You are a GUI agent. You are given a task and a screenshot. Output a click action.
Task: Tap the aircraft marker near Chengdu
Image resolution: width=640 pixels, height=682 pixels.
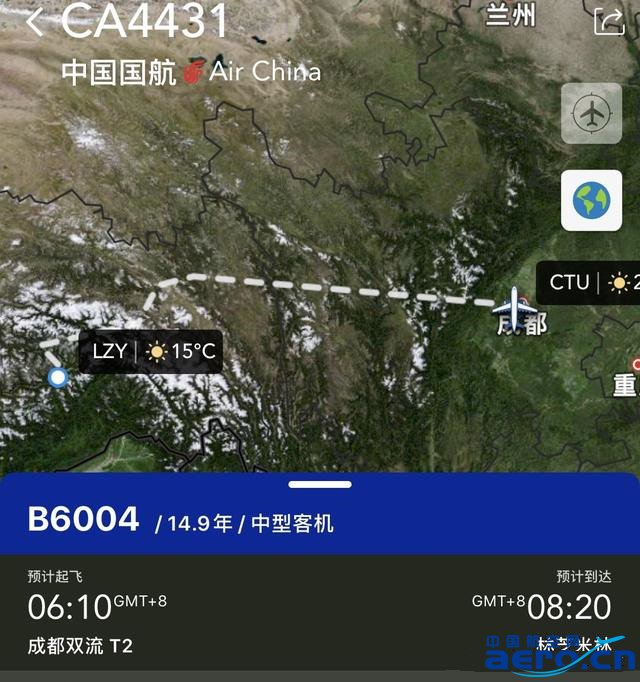pyautogui.click(x=515, y=304)
